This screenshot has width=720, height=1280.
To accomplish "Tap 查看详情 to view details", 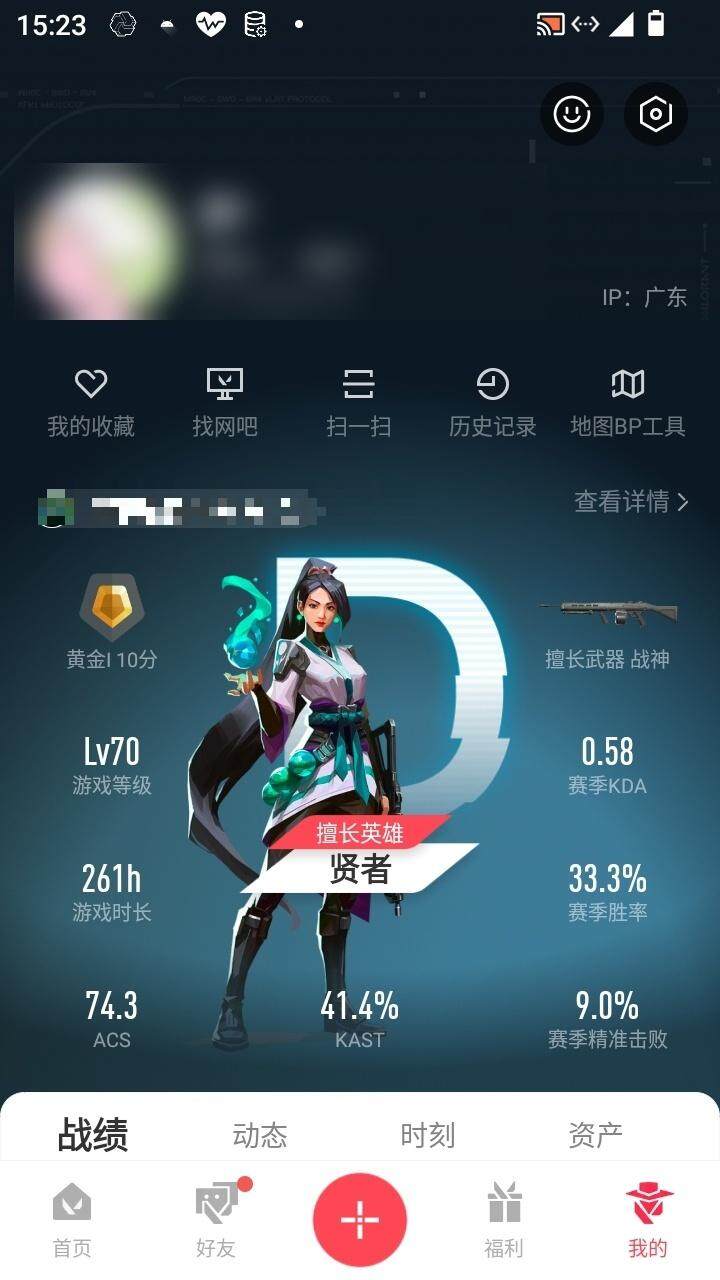I will pos(631,502).
